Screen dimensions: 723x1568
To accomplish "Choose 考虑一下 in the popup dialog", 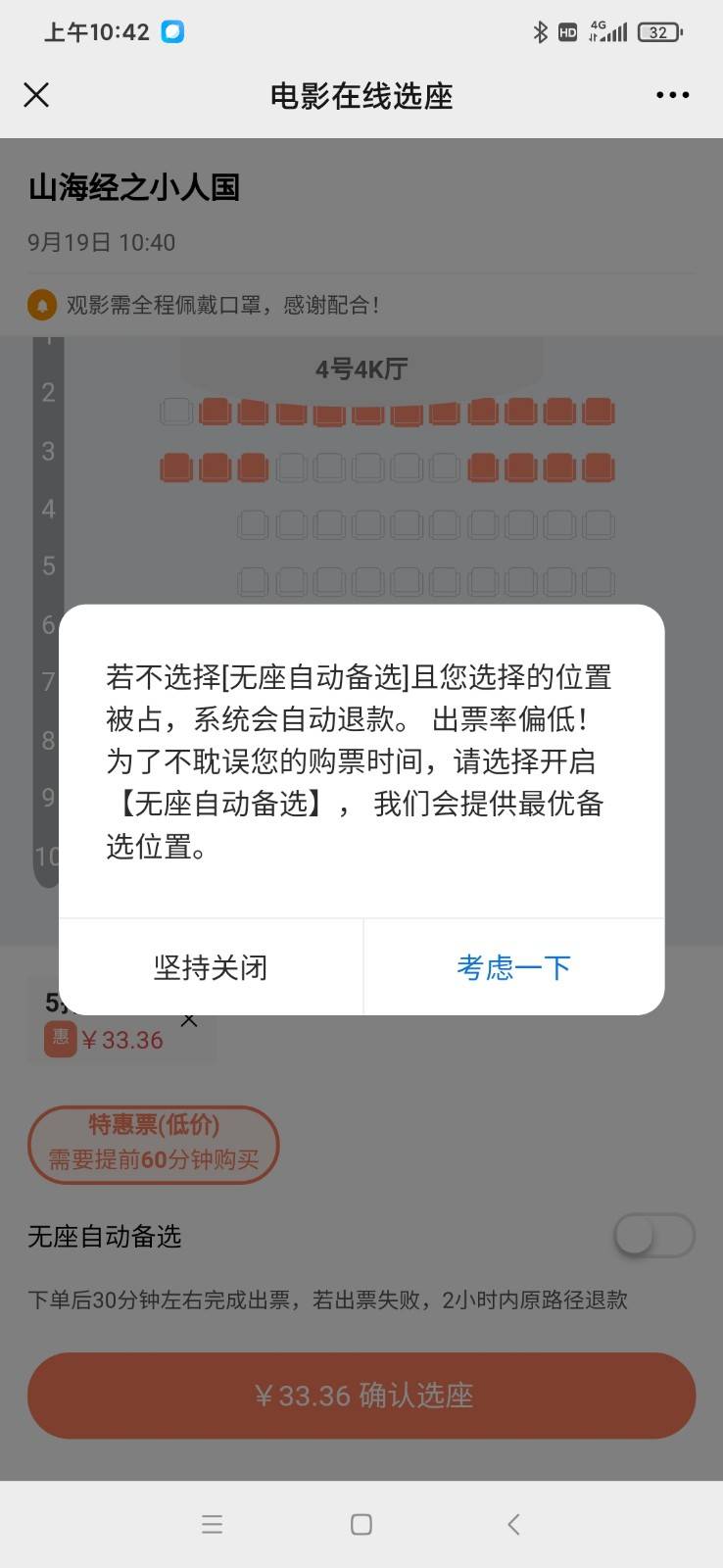I will pos(514,967).
